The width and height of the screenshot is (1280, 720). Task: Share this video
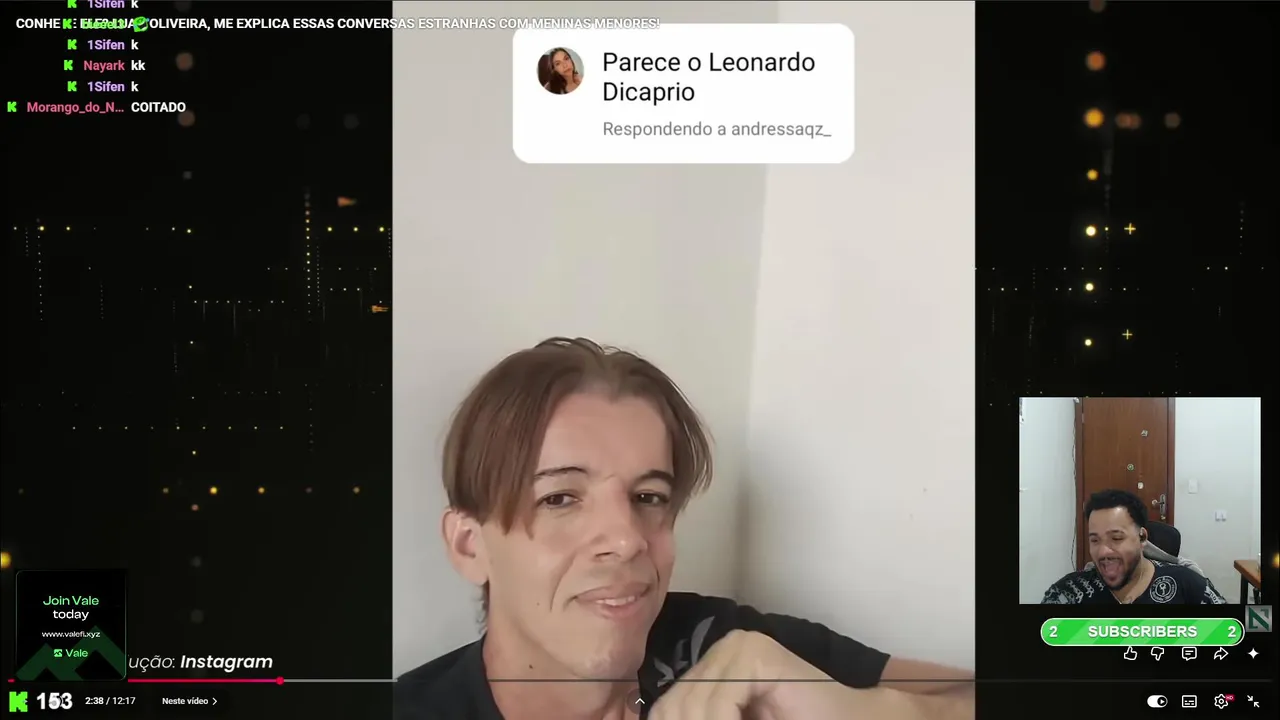(x=1221, y=654)
